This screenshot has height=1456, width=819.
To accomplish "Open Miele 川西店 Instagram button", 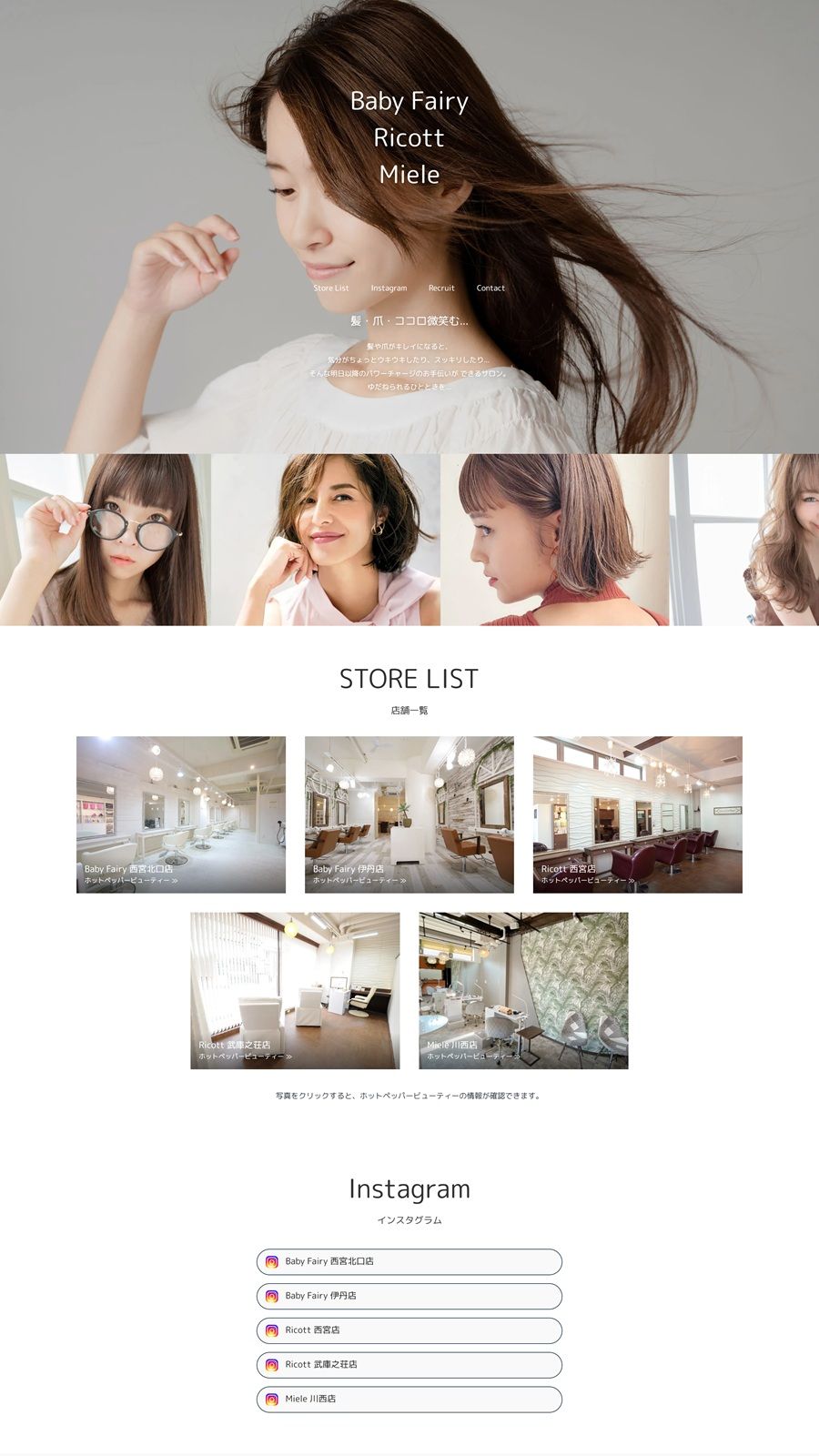I will click(409, 1399).
